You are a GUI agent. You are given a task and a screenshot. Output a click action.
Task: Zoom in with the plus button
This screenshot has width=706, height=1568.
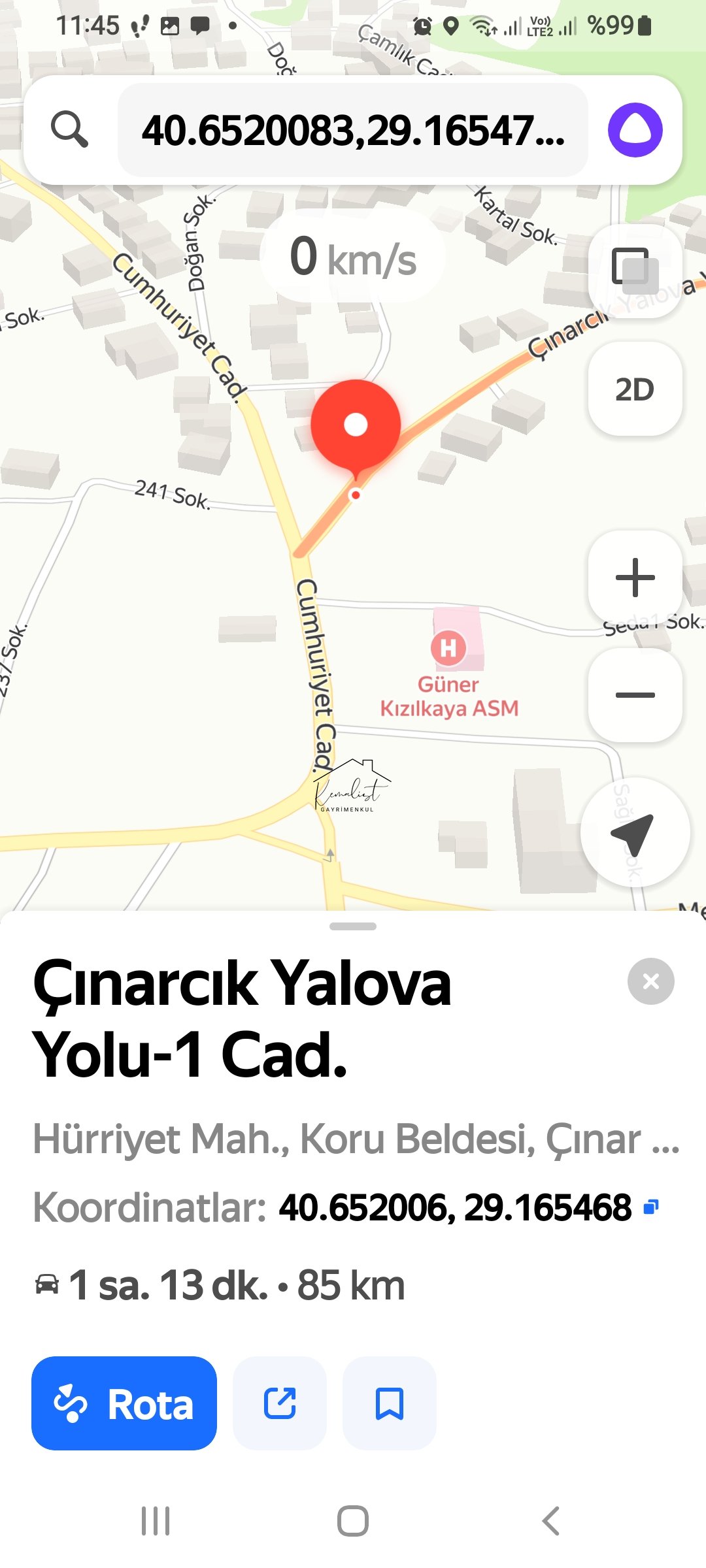634,578
